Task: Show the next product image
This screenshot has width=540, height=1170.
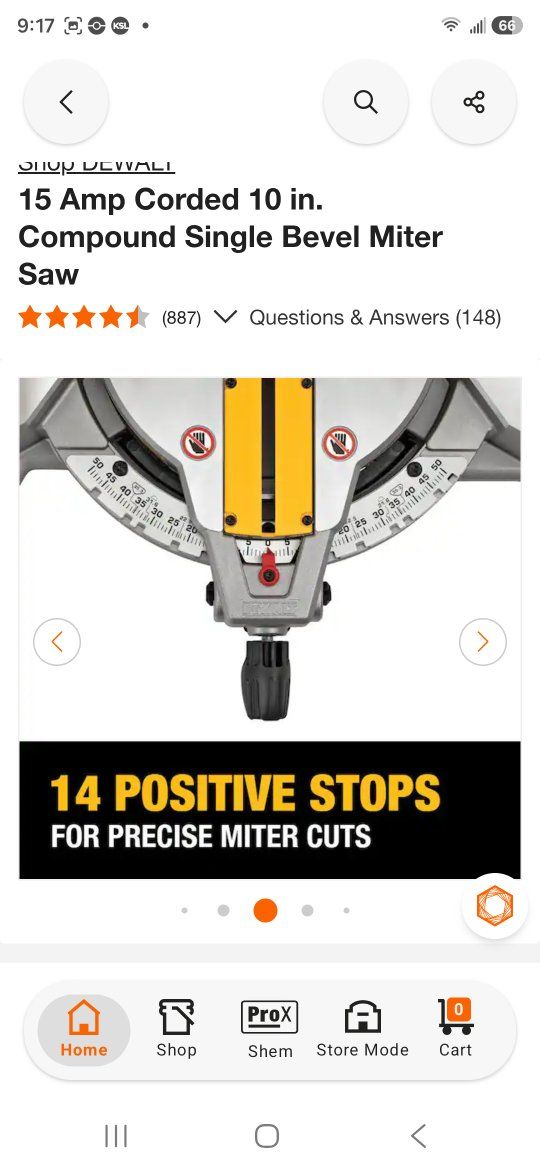Action: [x=483, y=642]
